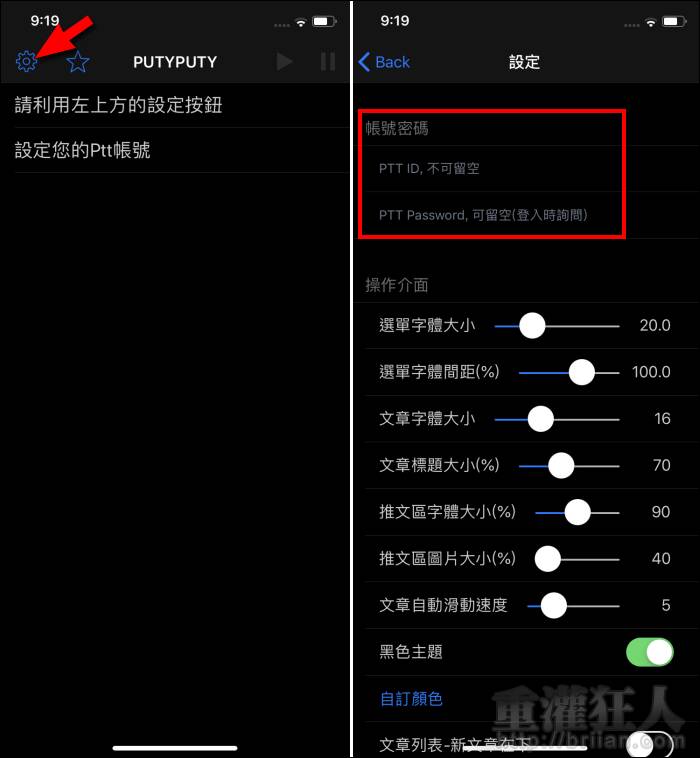This screenshot has width=700, height=758.
Task: Tap the play button in the toolbar
Action: [285, 62]
